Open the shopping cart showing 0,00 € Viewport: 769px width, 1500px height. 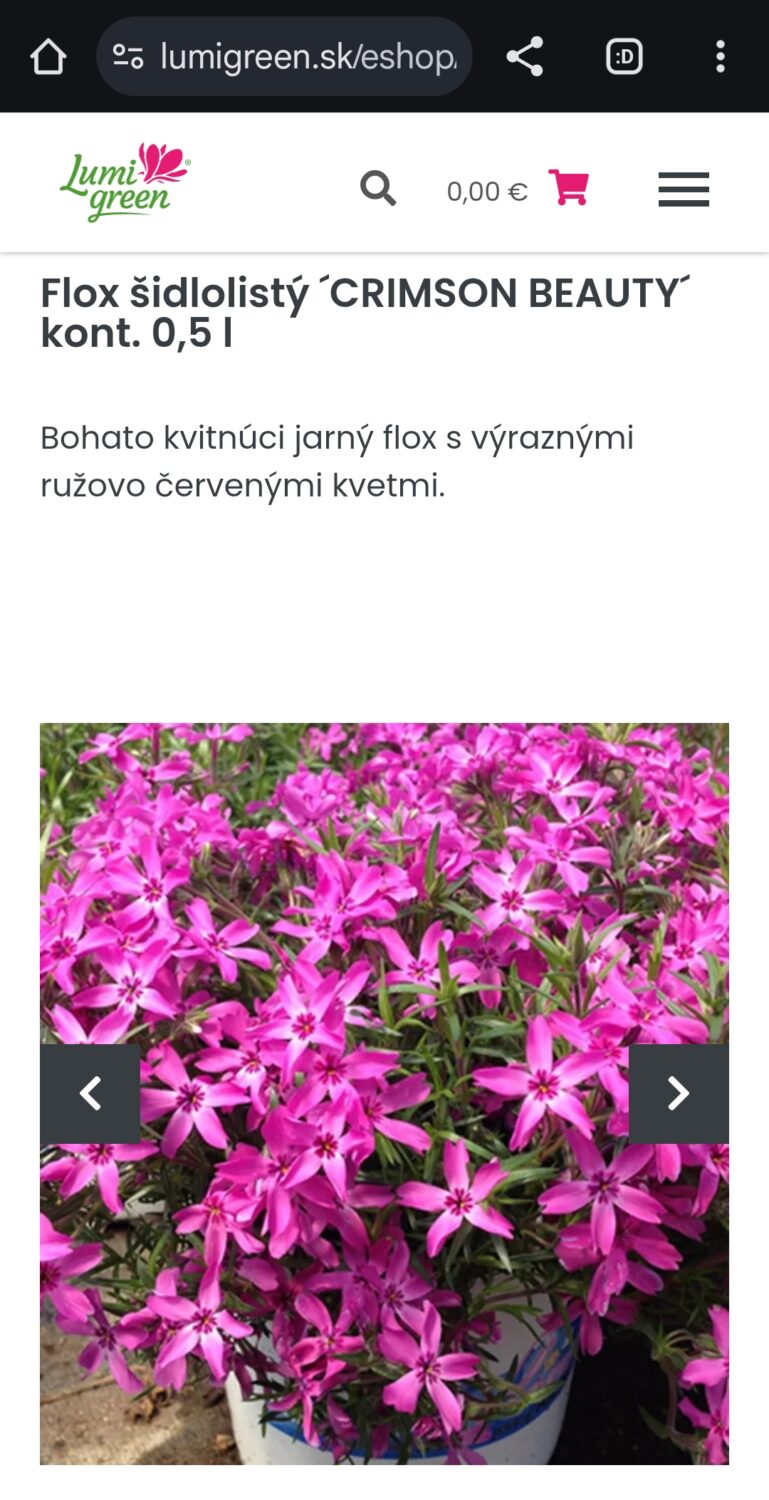pyautogui.click(x=517, y=189)
